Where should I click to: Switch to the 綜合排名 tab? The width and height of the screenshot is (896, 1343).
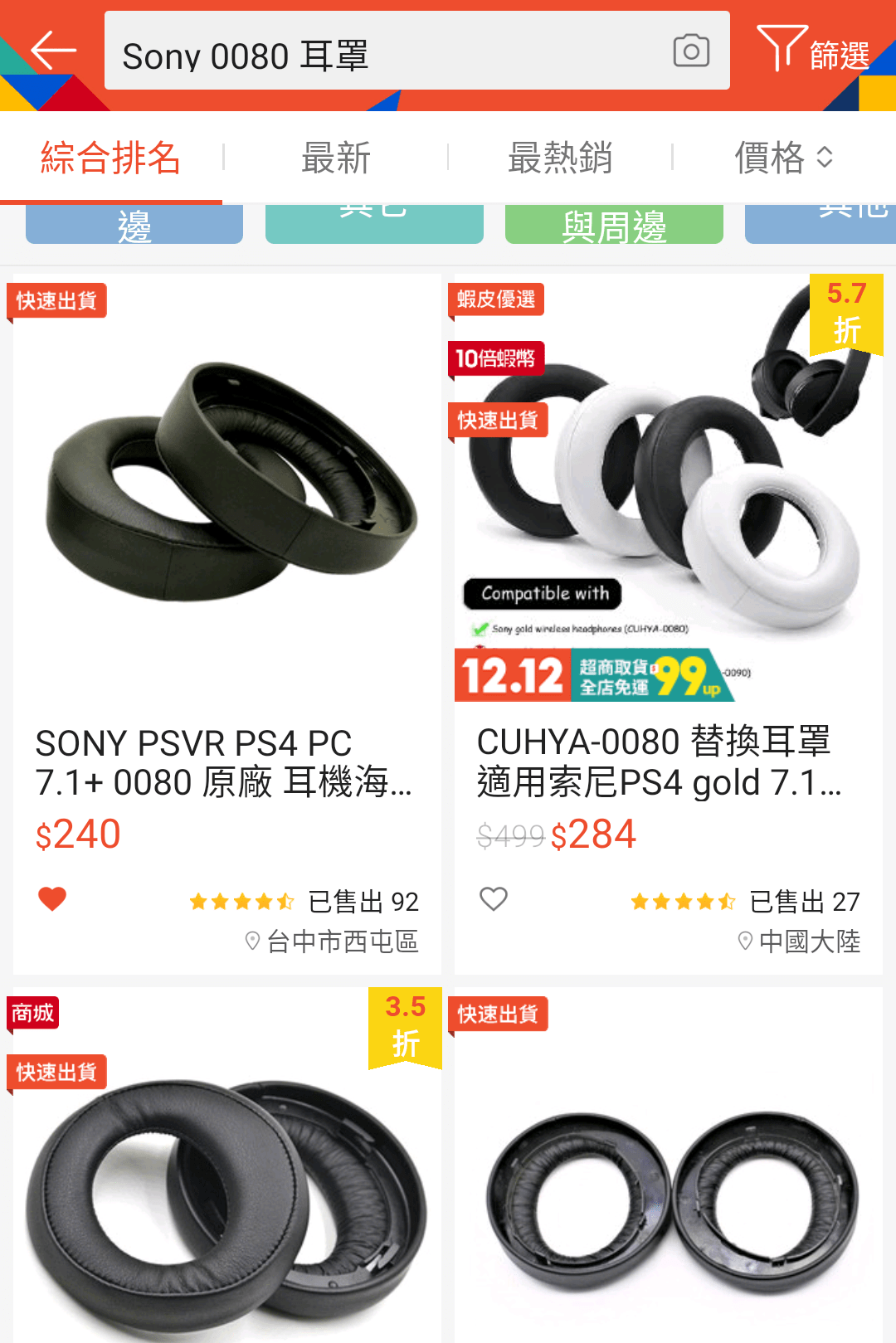pos(110,158)
